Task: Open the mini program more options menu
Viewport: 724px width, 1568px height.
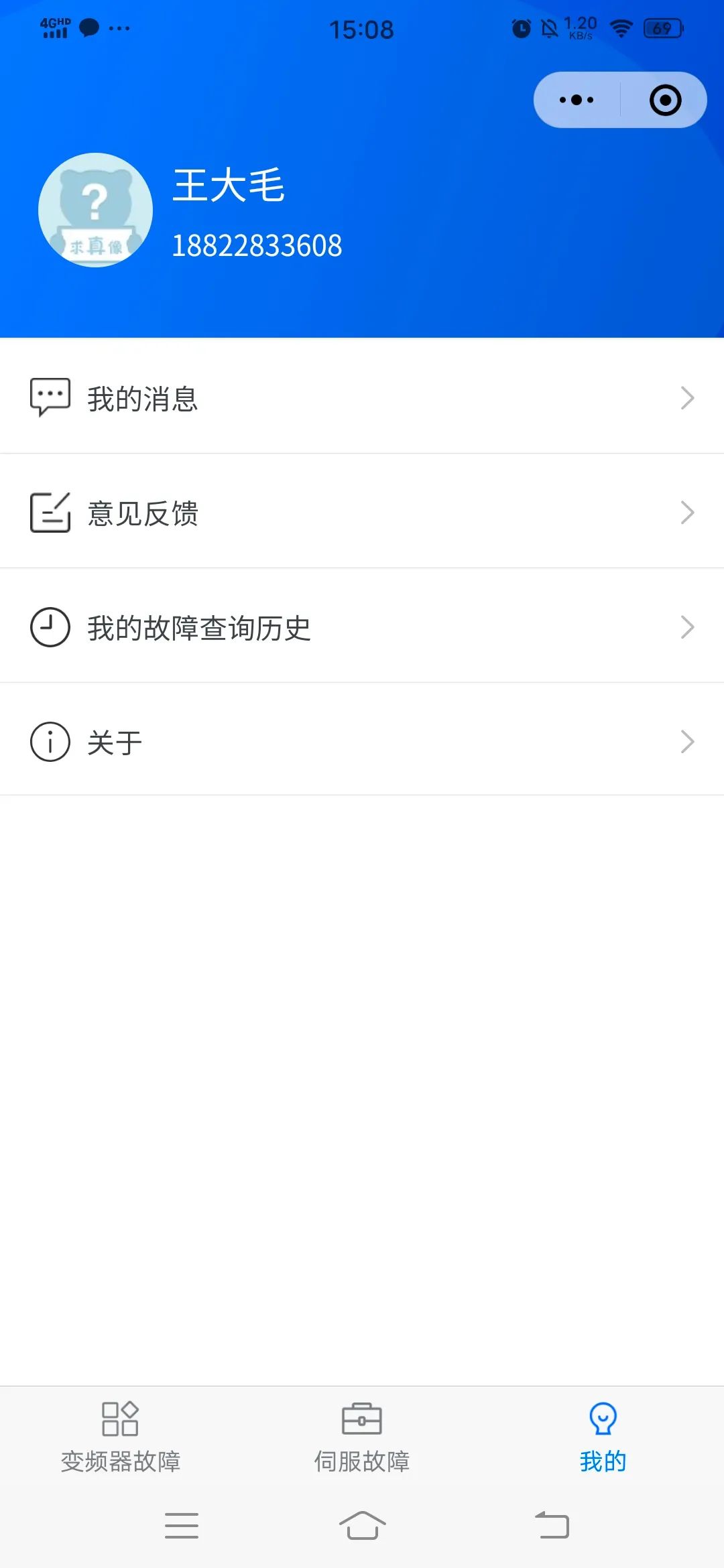Action: tap(577, 100)
